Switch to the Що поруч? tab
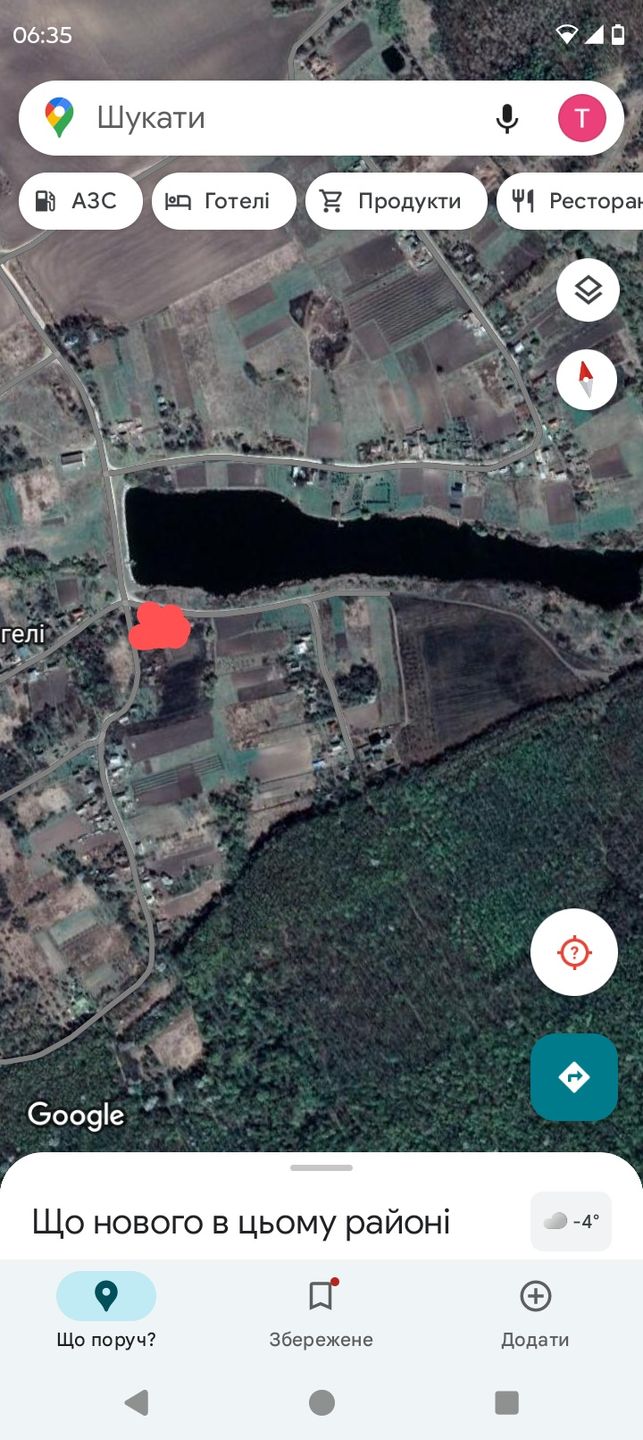This screenshot has height=1440, width=643. (x=106, y=1311)
